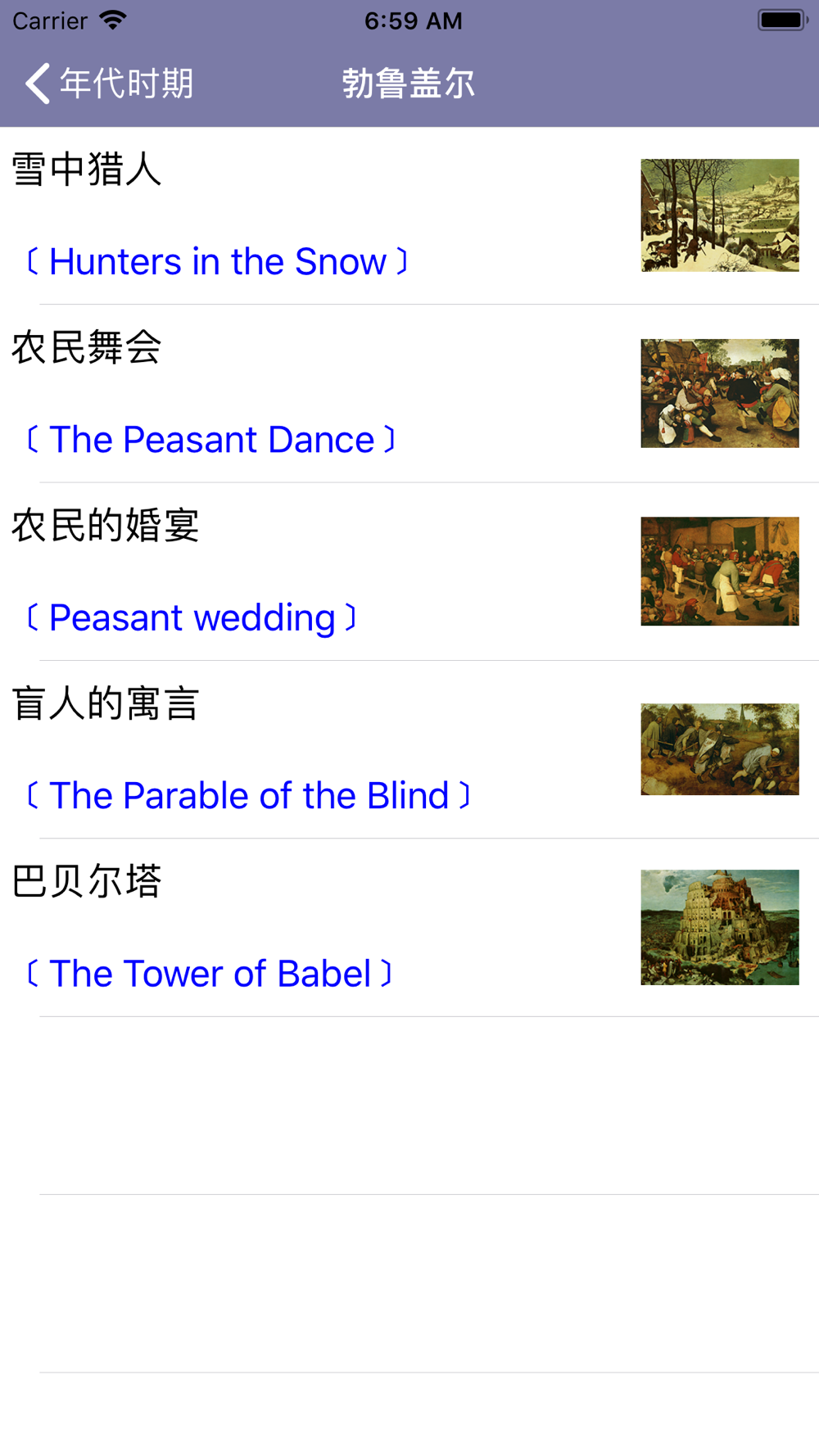Go back to 年代时期
819x1456 pixels.
tap(109, 84)
